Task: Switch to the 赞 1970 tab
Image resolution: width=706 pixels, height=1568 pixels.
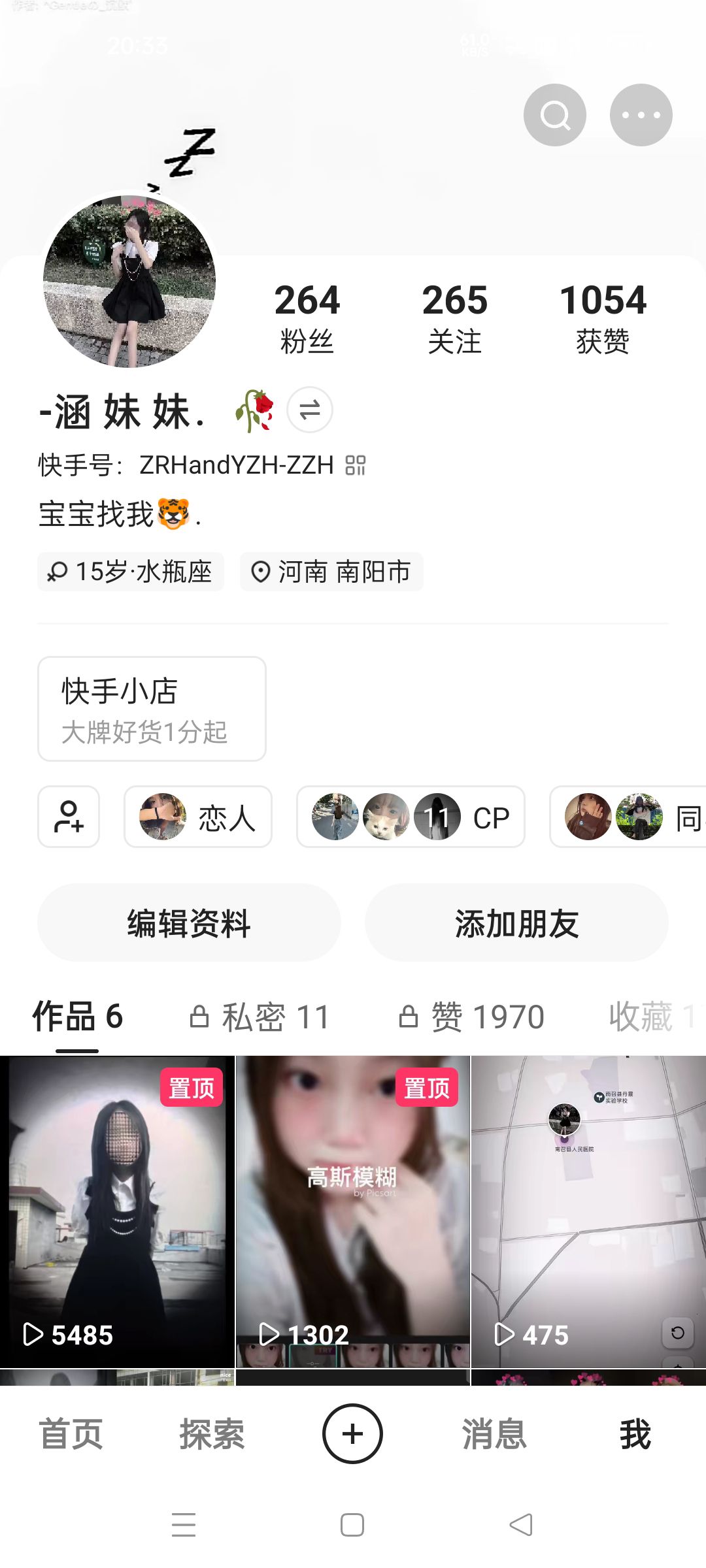Action: click(x=471, y=1017)
